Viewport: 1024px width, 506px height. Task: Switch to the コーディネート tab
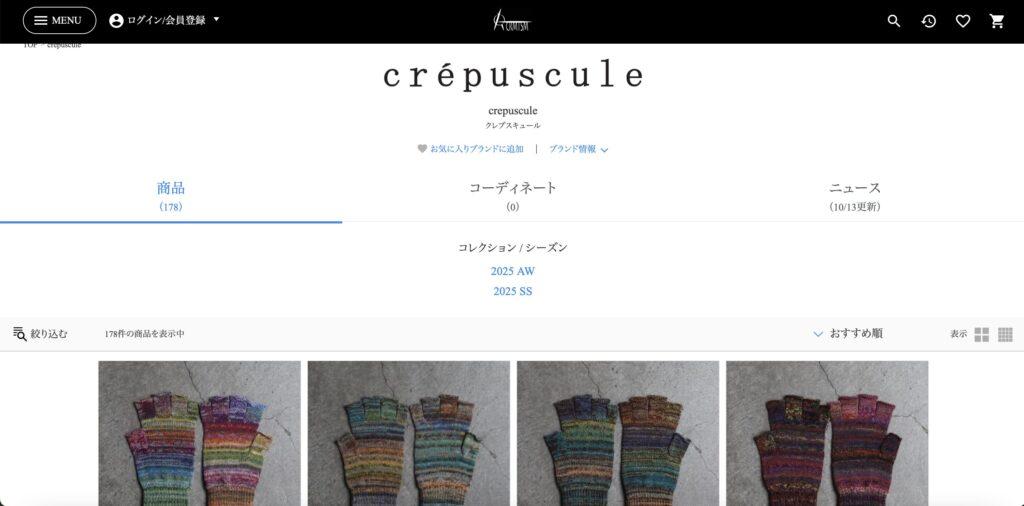click(512, 194)
